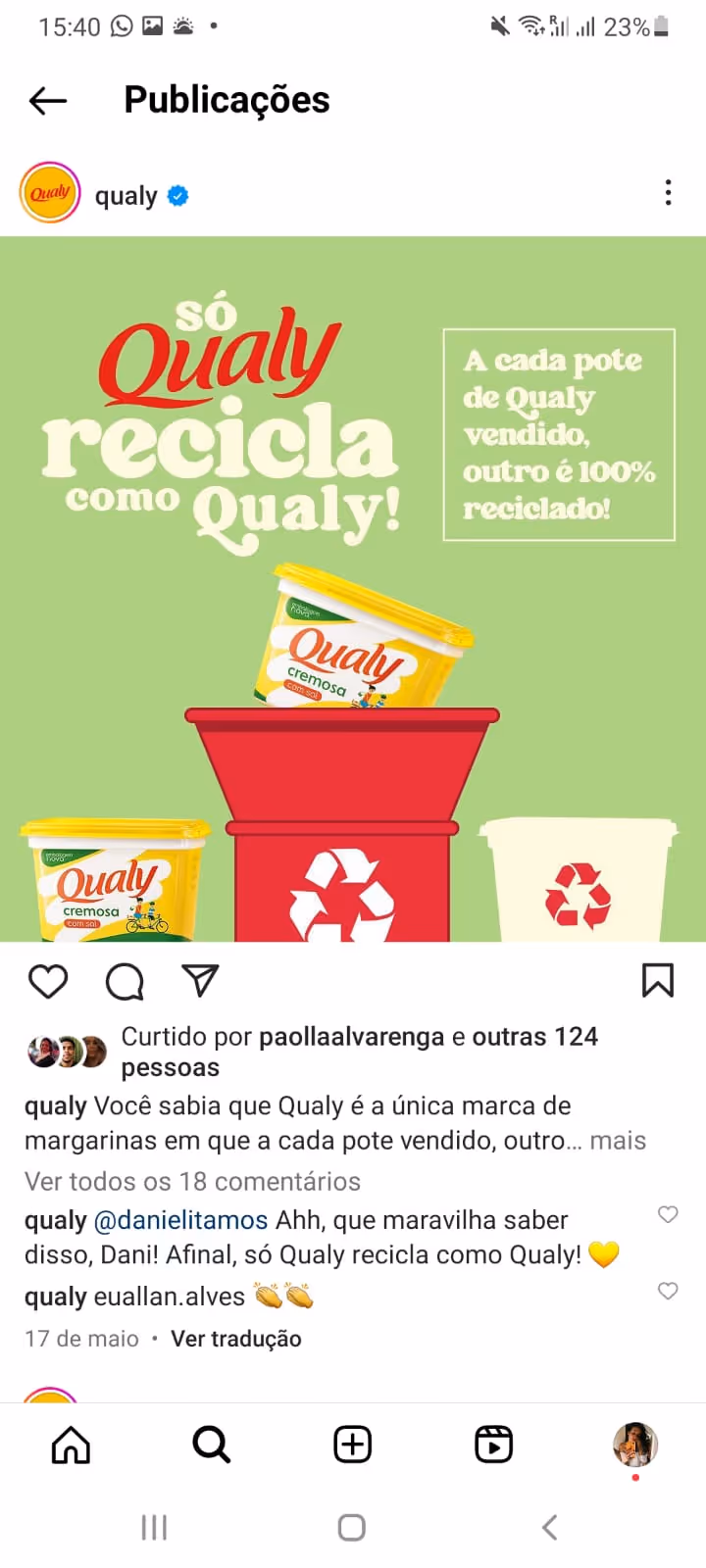Like the Qualy recycling post
Screen dimensions: 706x1568
tap(48, 981)
